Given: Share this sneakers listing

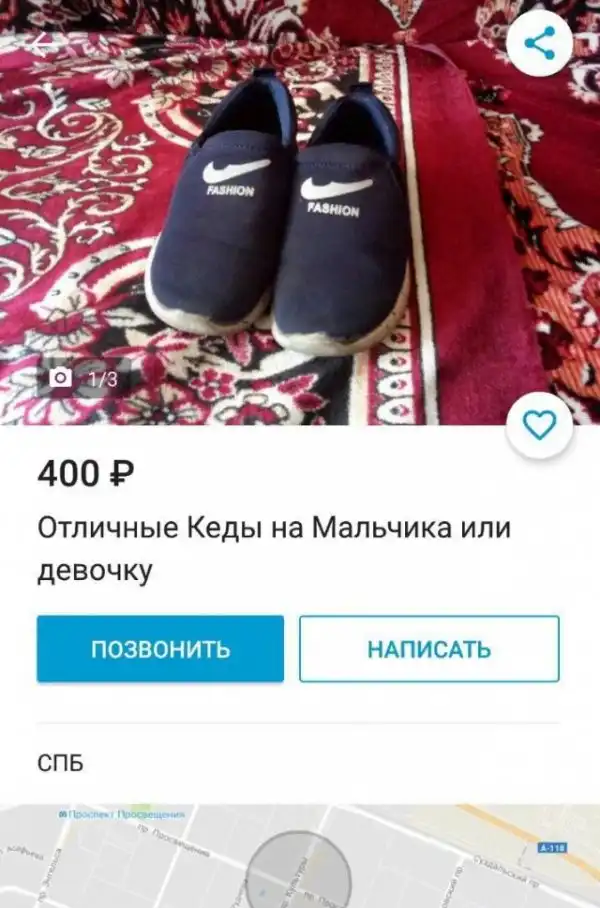Looking at the screenshot, I should point(539,43).
